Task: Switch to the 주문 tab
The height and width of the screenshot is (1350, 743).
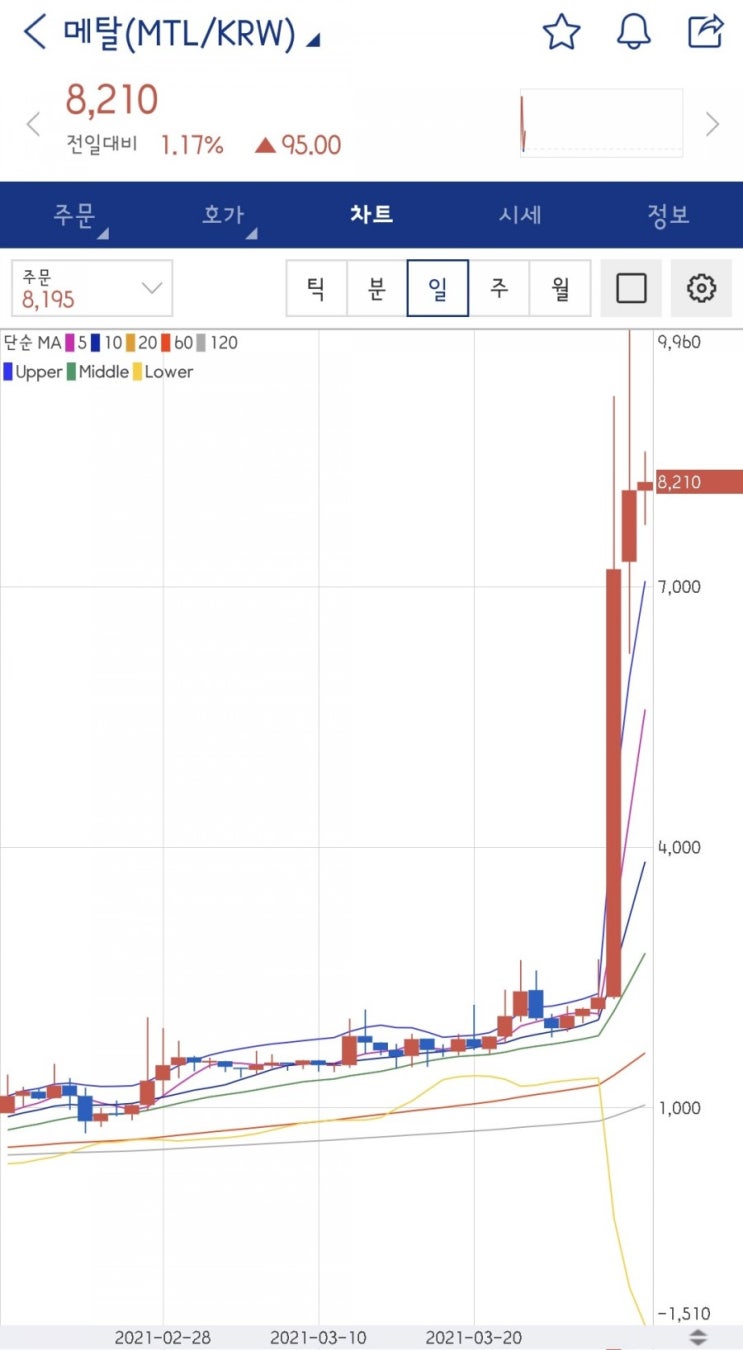Action: coord(74,215)
